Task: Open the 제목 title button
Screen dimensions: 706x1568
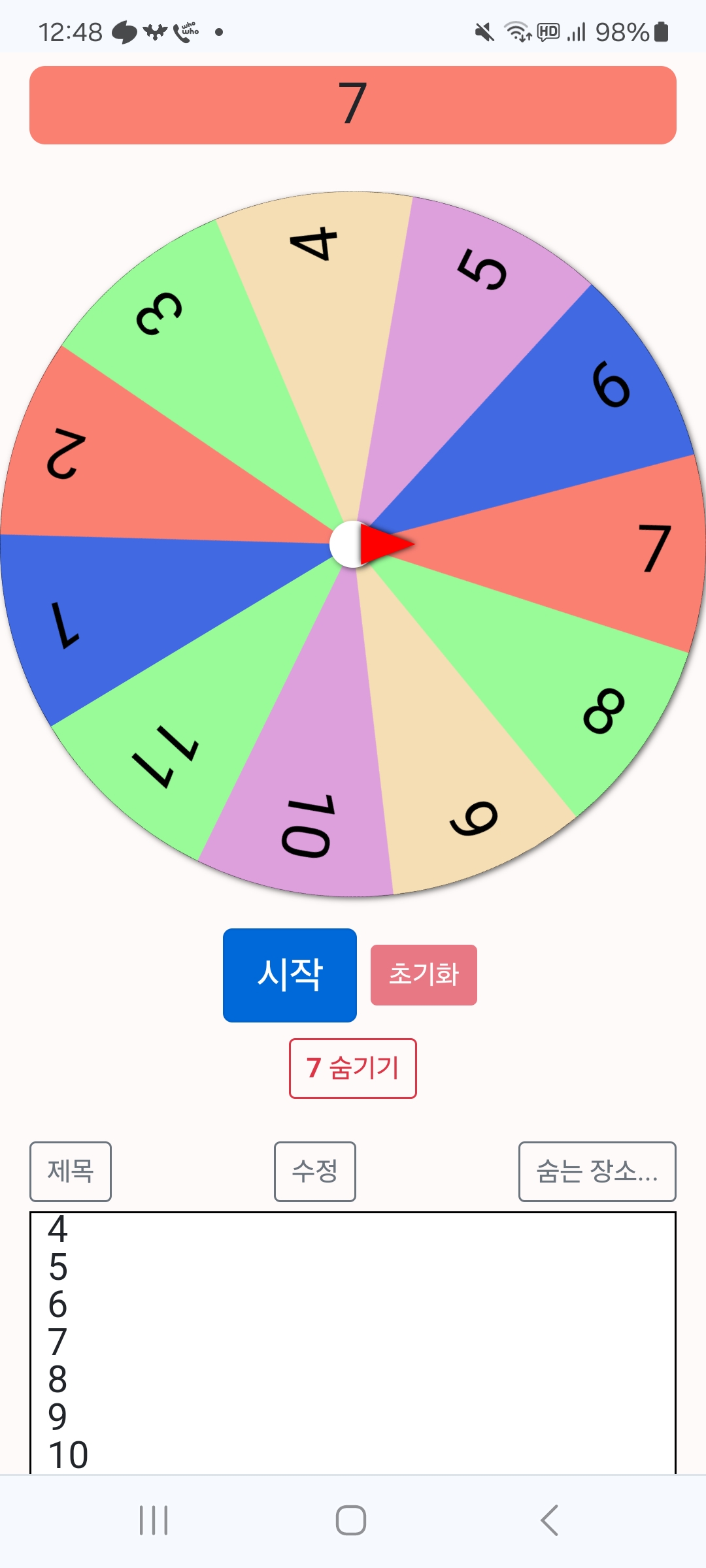Action: [71, 1171]
